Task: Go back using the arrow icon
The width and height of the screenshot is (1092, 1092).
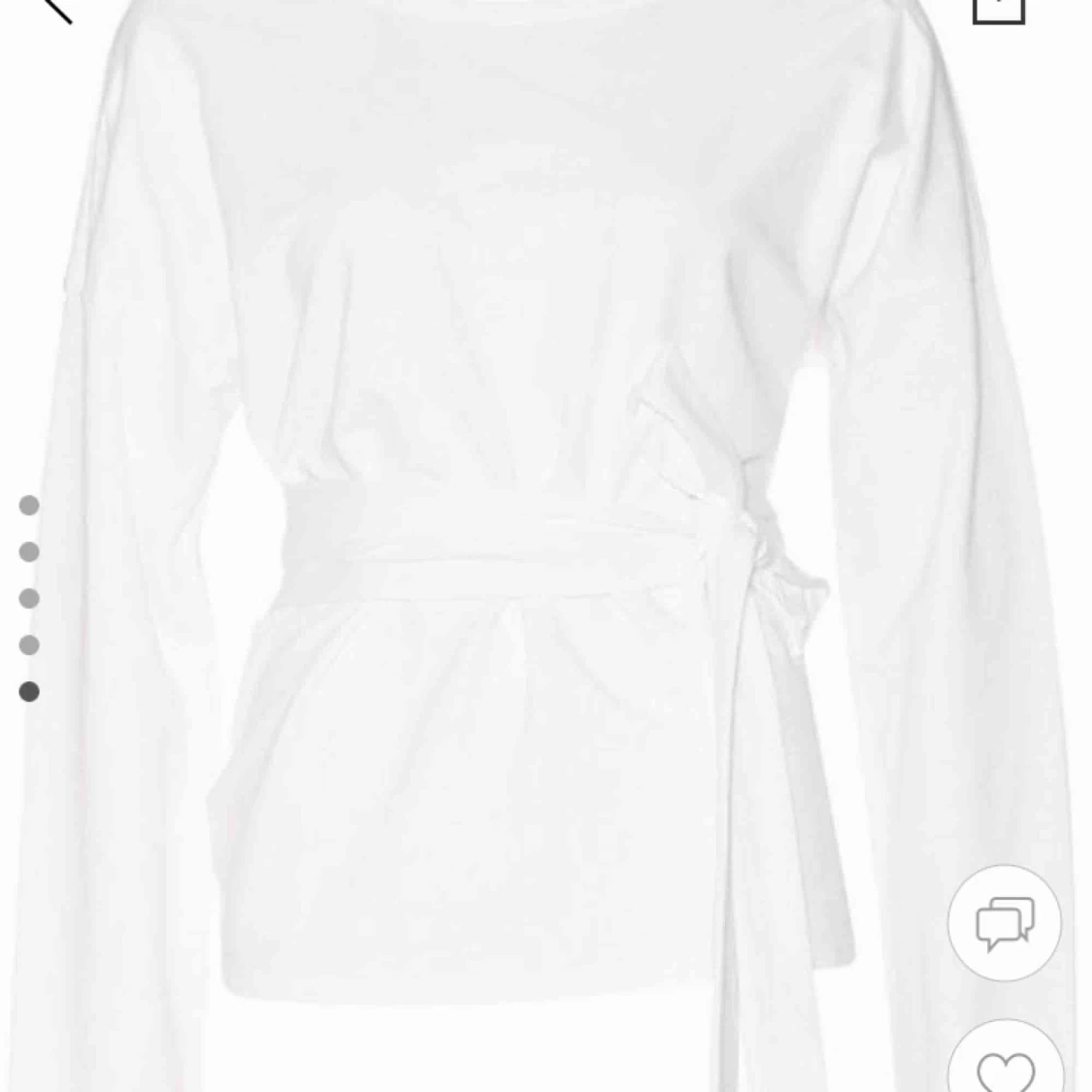Action: pos(56,8)
